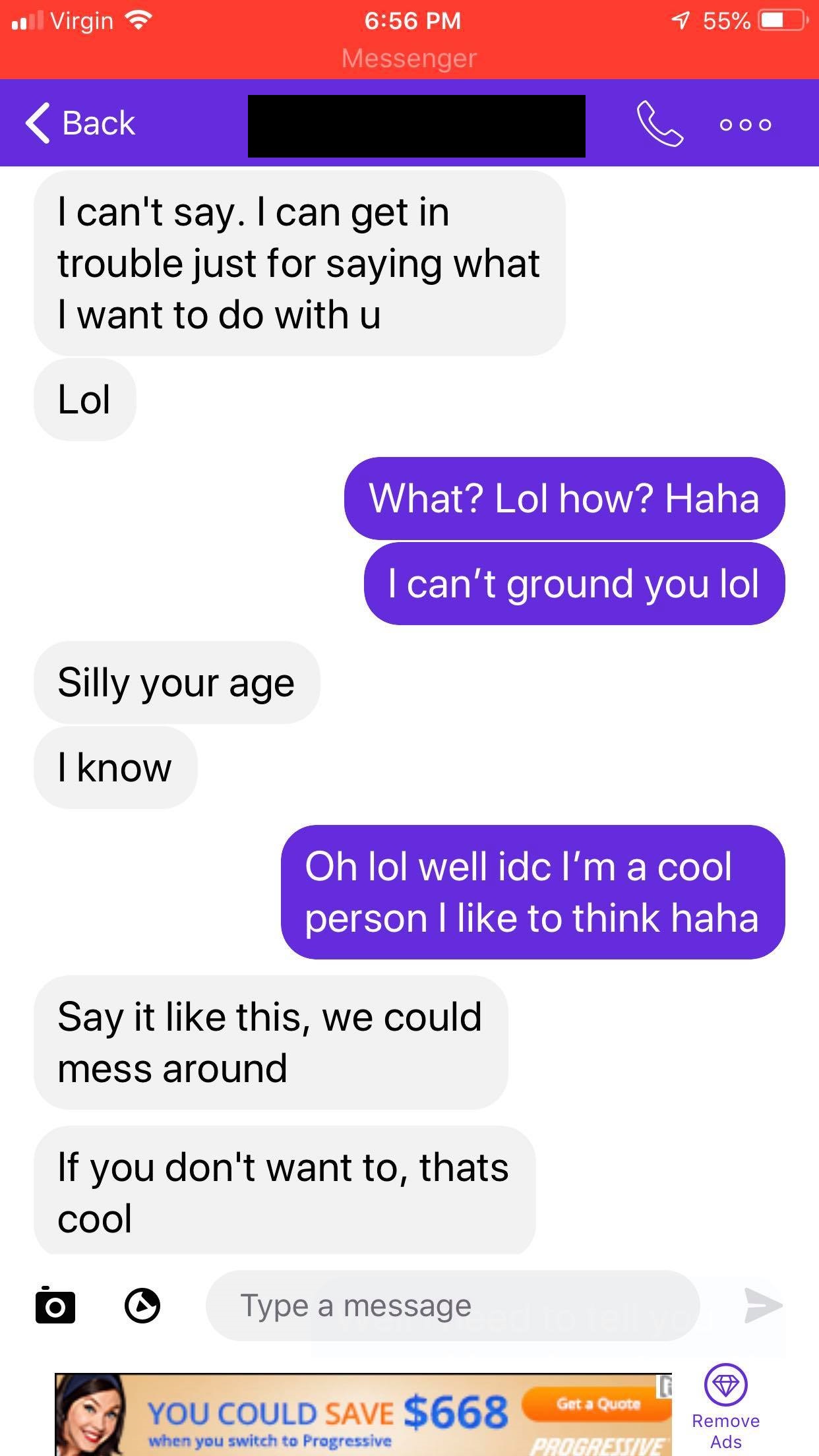Tap the round icon next to the camera

pos(142,1306)
